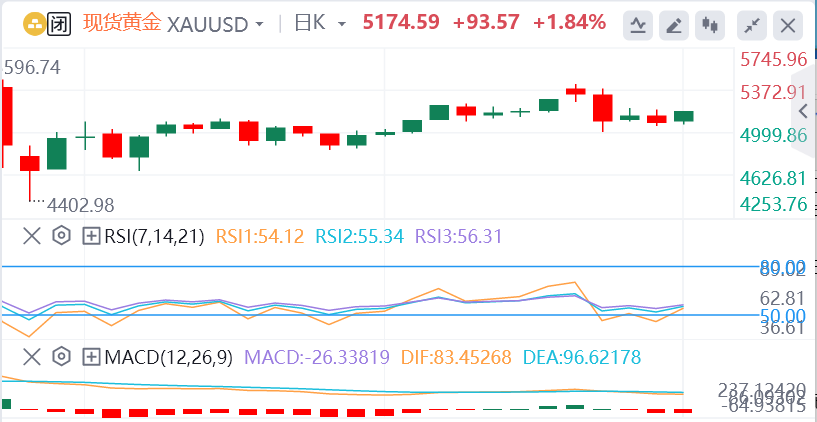Remove the MACD indicator
The width and height of the screenshot is (817, 422).
(x=32, y=357)
